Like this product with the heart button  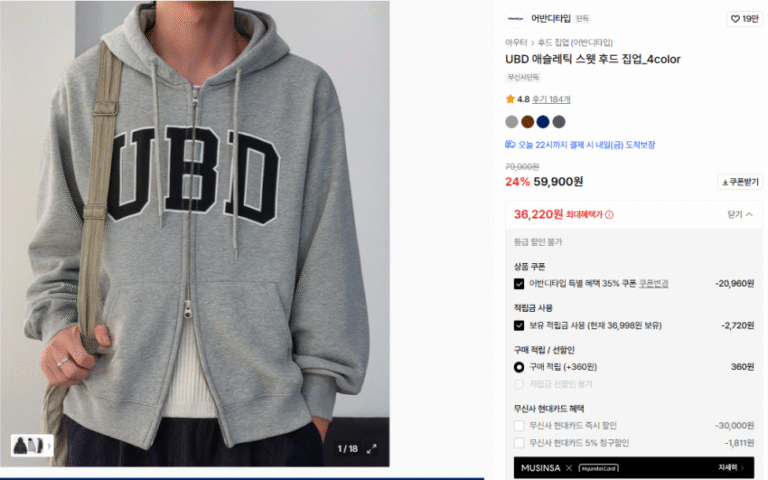(x=744, y=18)
